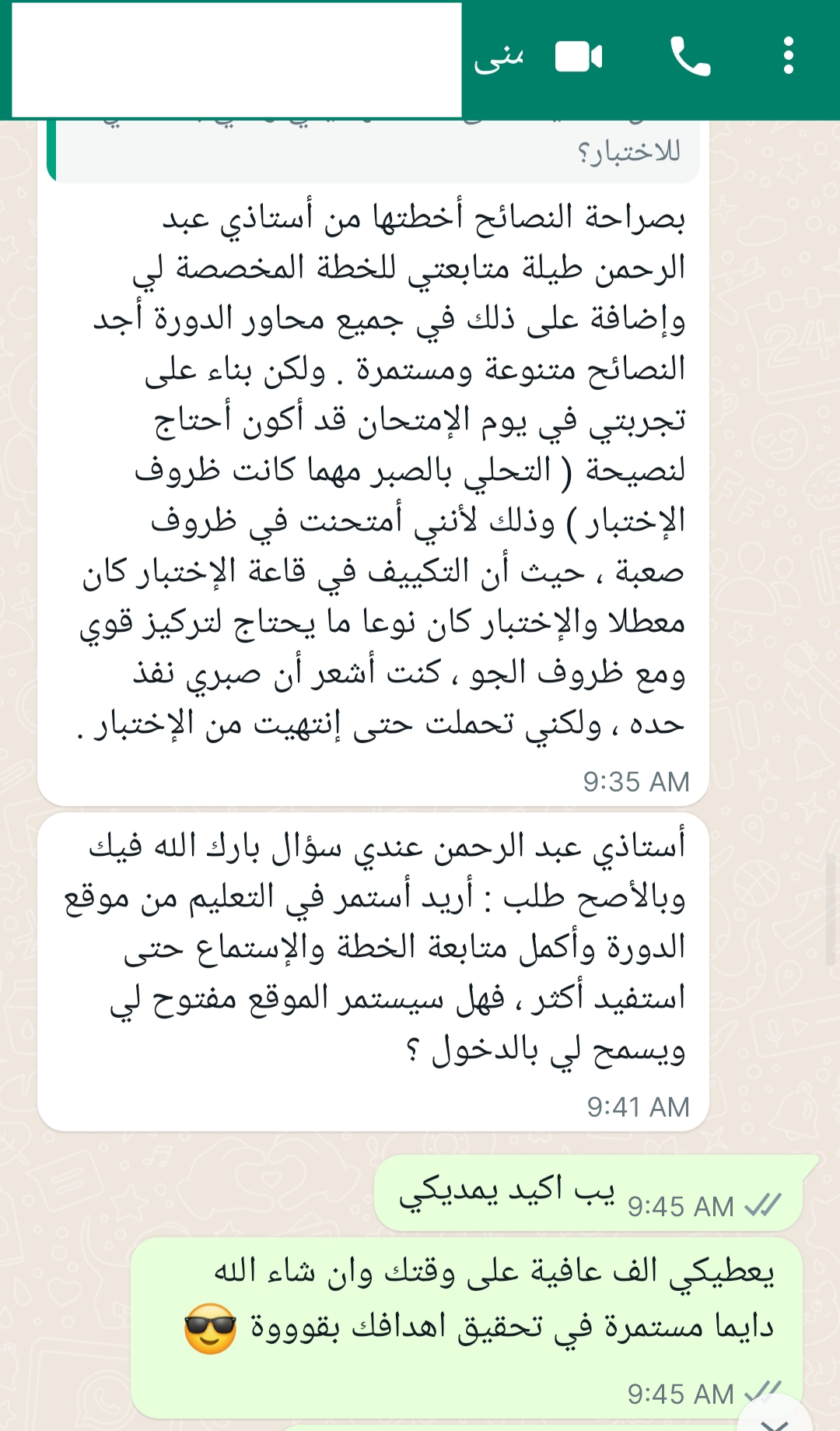840x1431 pixels.
Task: Open the overflow menu
Action: [788, 57]
